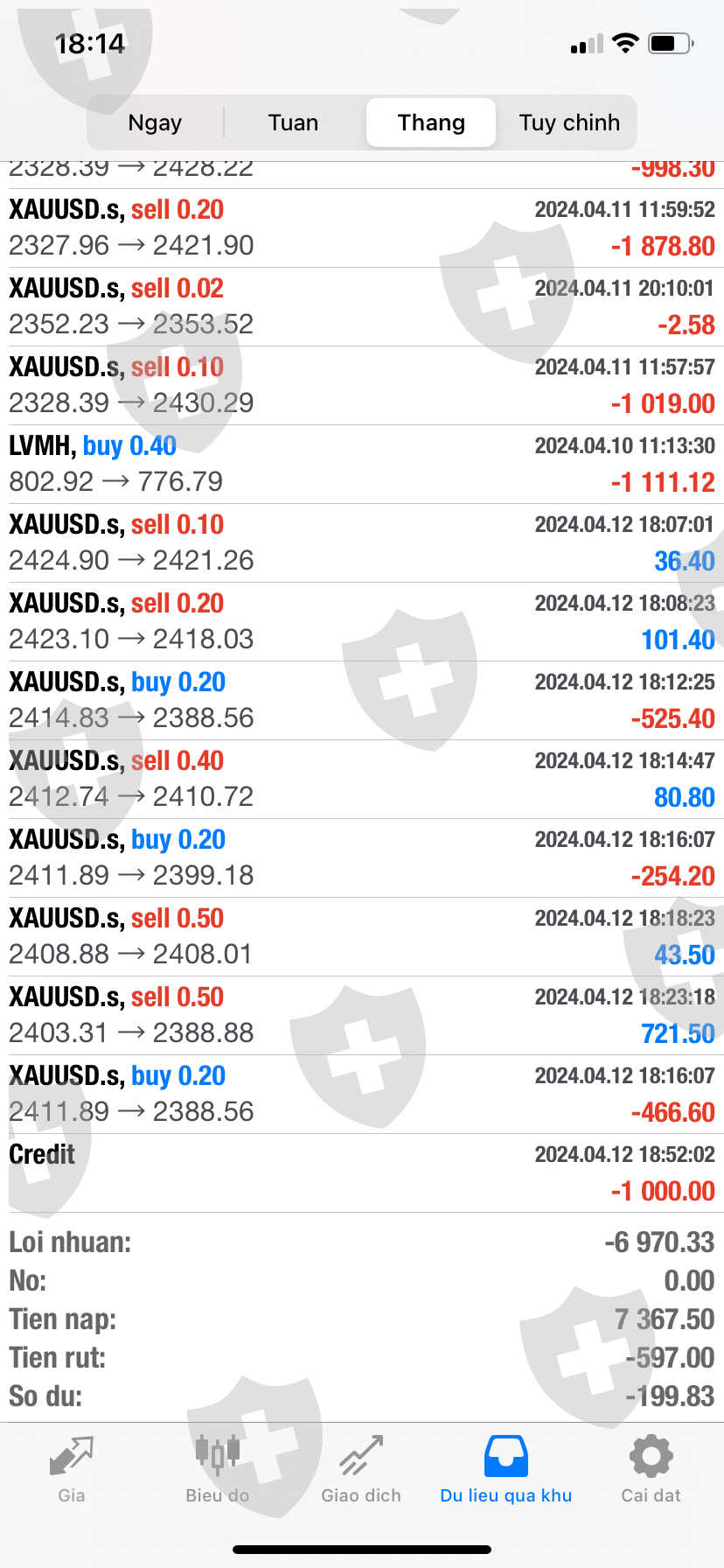Open the trade closed at 18:07:01
The image size is (724, 1568).
tap(362, 542)
